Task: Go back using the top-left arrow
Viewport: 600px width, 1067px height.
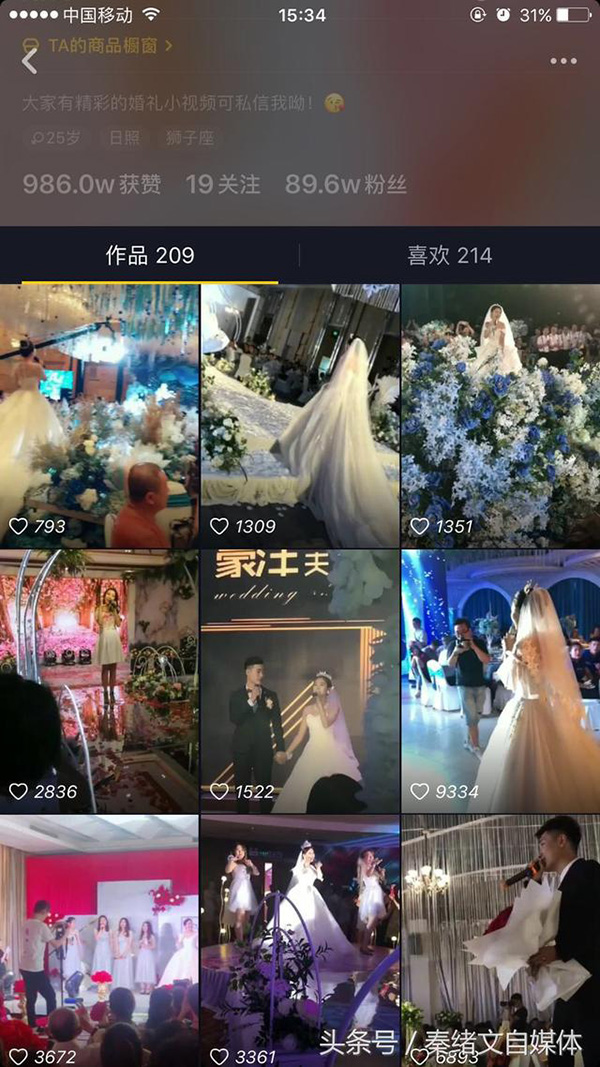Action: click(x=29, y=61)
